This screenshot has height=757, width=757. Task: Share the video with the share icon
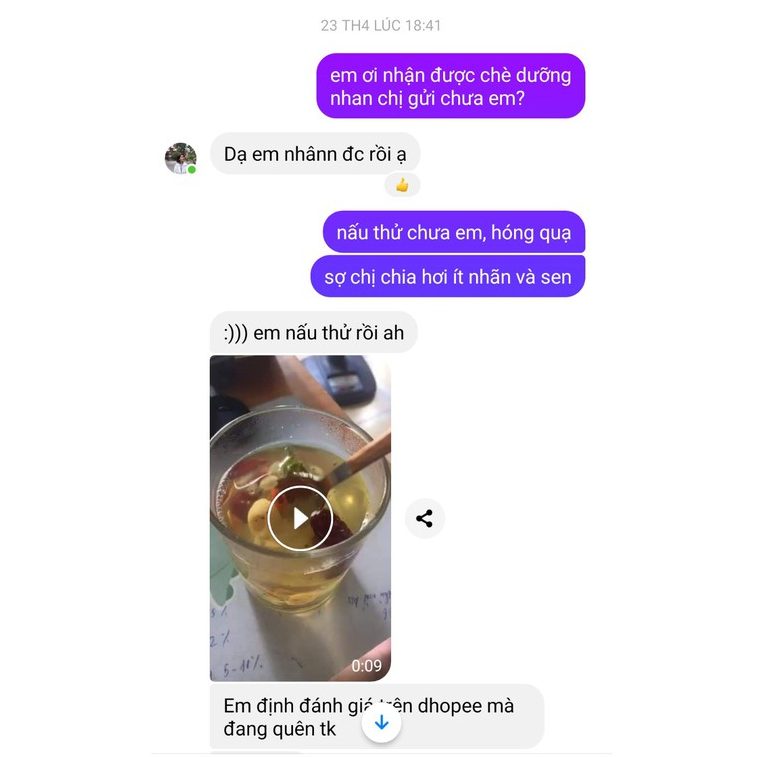(424, 518)
